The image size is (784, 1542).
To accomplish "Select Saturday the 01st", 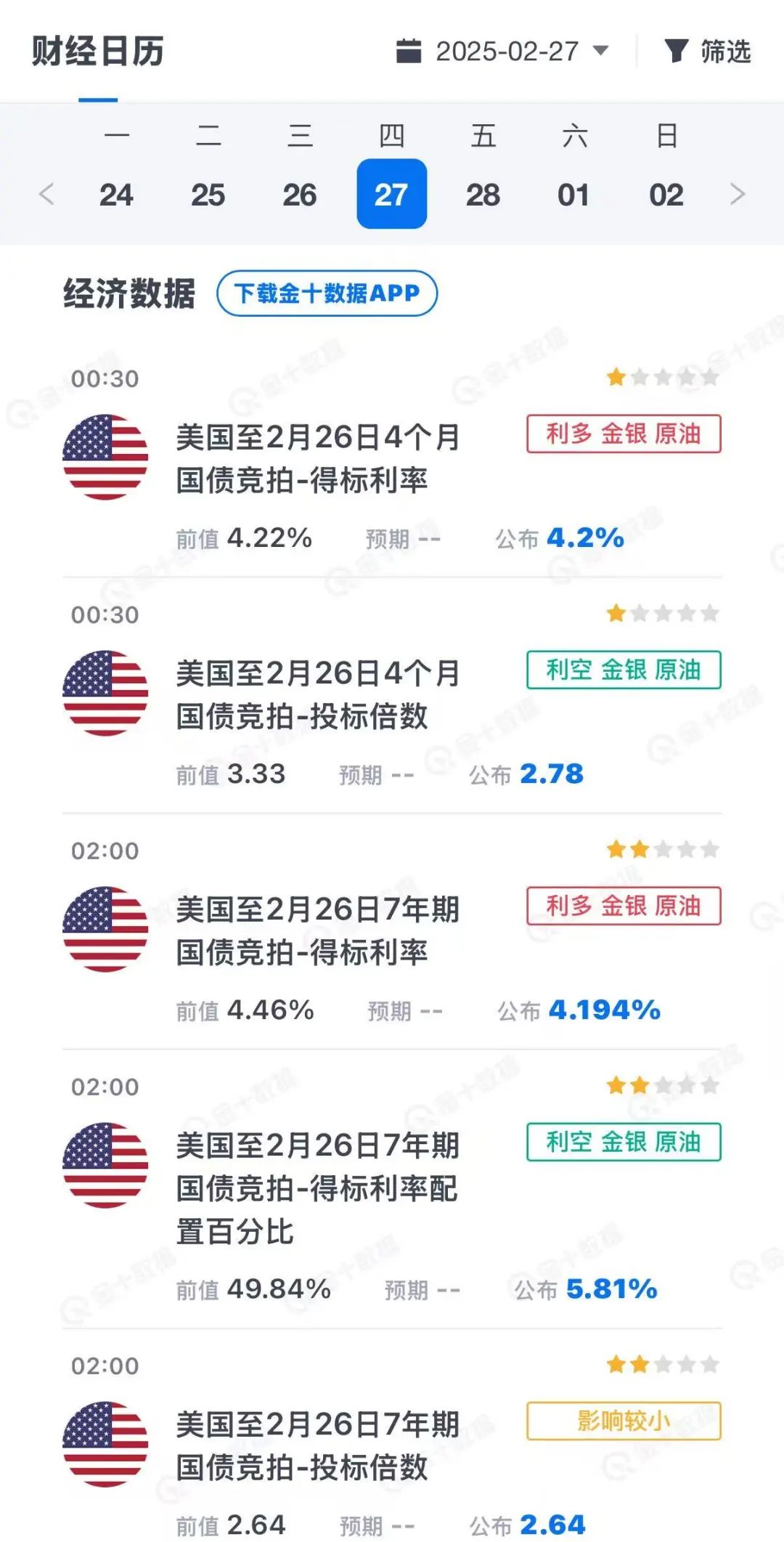I will [x=573, y=194].
